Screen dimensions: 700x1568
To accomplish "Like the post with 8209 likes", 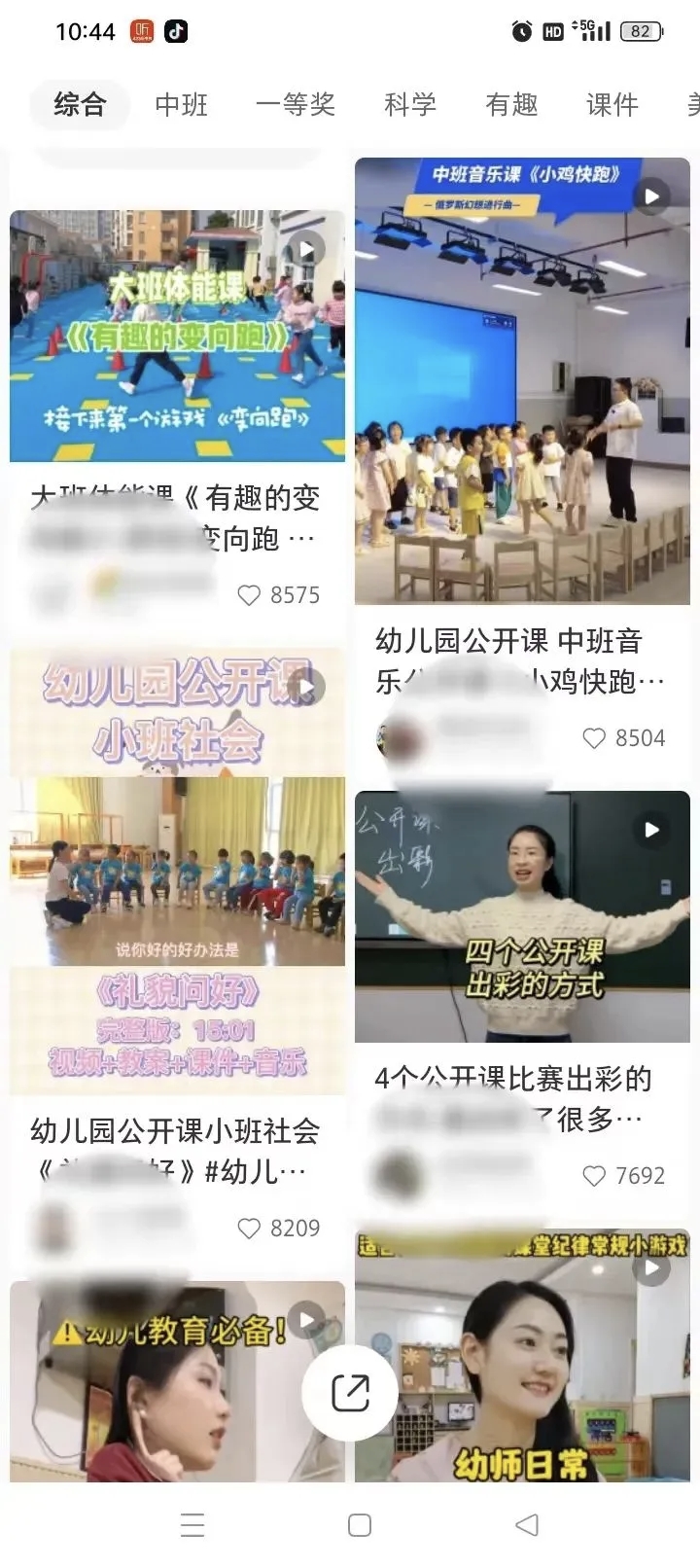I will coord(250,1229).
